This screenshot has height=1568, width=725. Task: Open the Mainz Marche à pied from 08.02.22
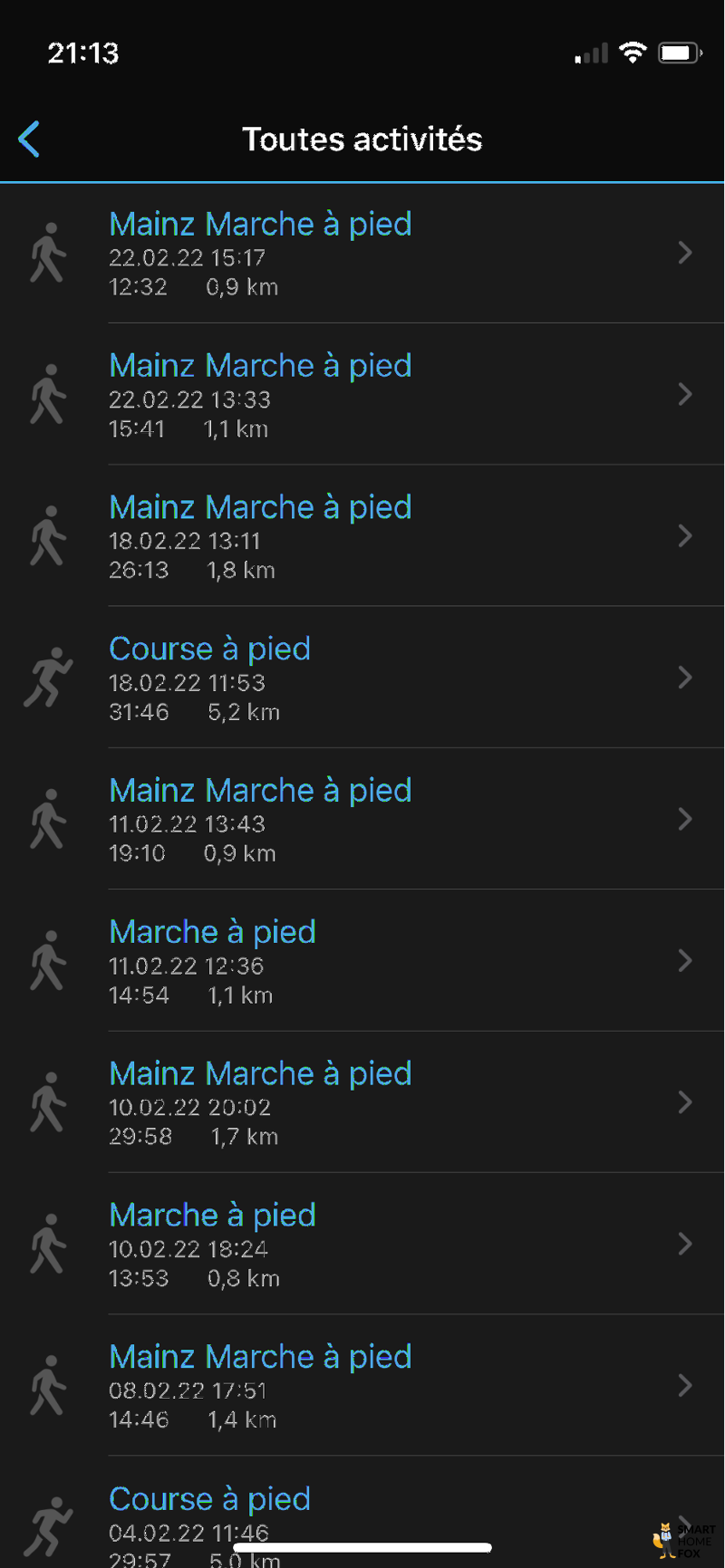click(260, 1356)
